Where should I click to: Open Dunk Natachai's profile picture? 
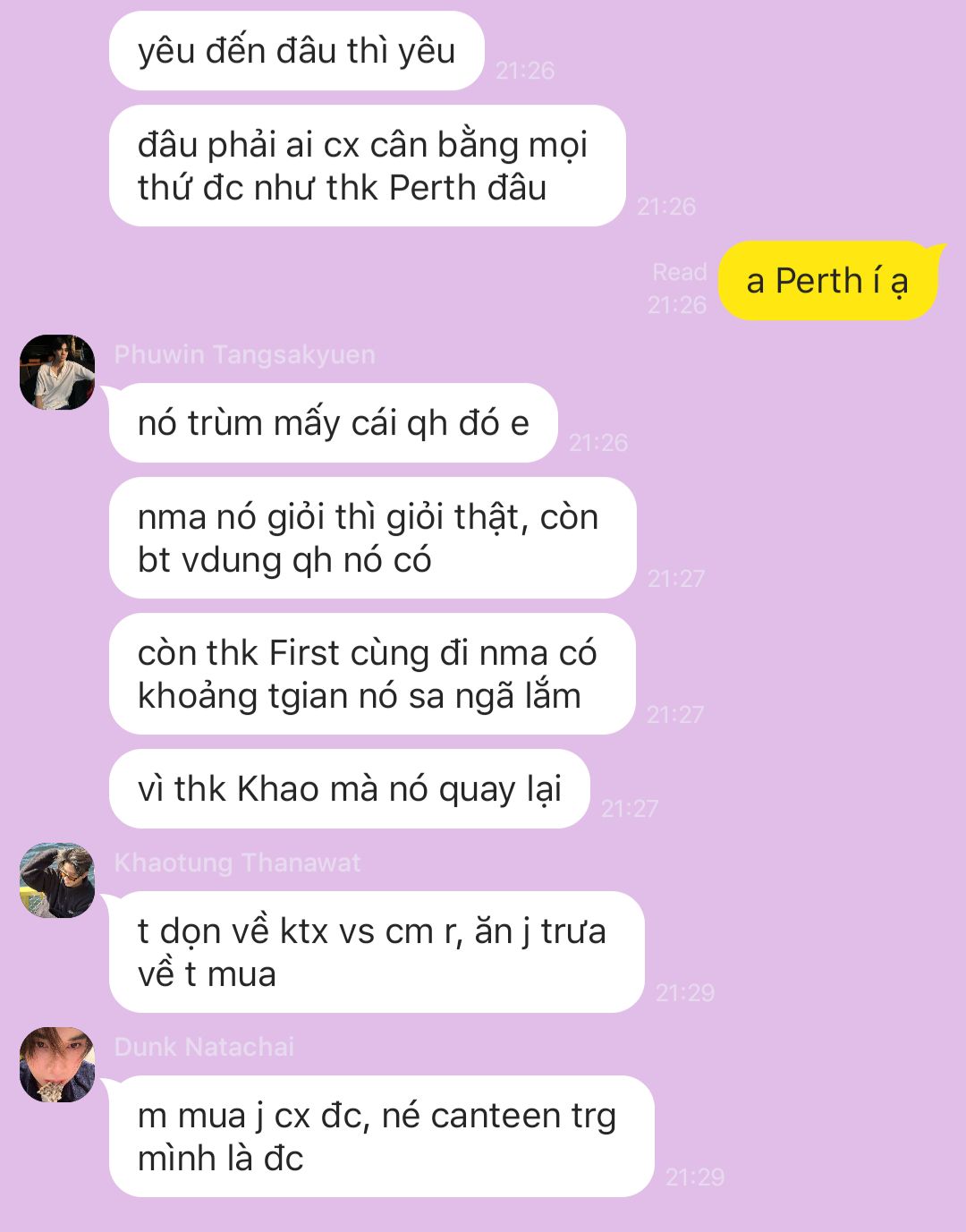point(57,1065)
